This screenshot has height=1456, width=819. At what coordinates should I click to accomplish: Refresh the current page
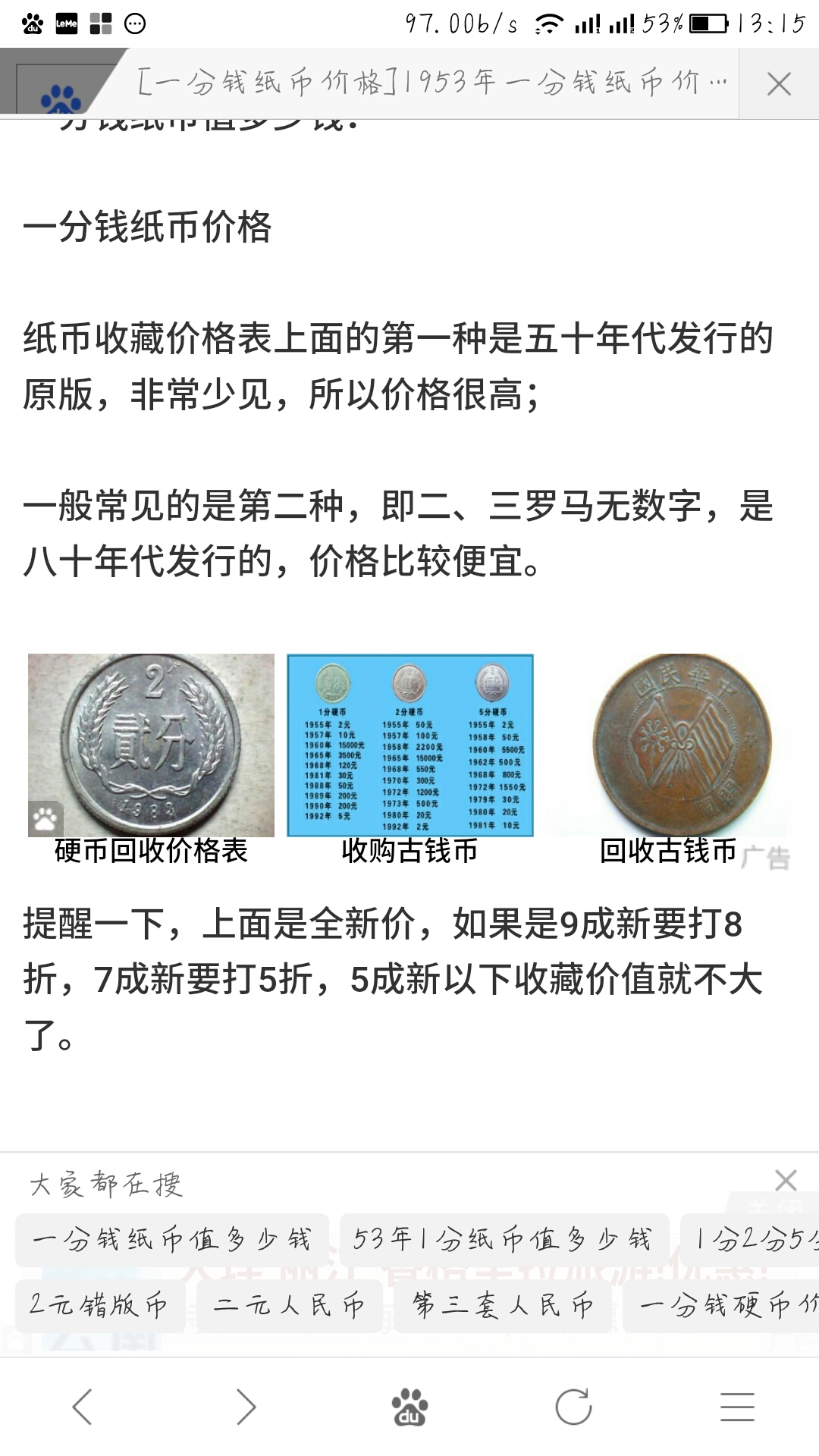coord(573,1407)
